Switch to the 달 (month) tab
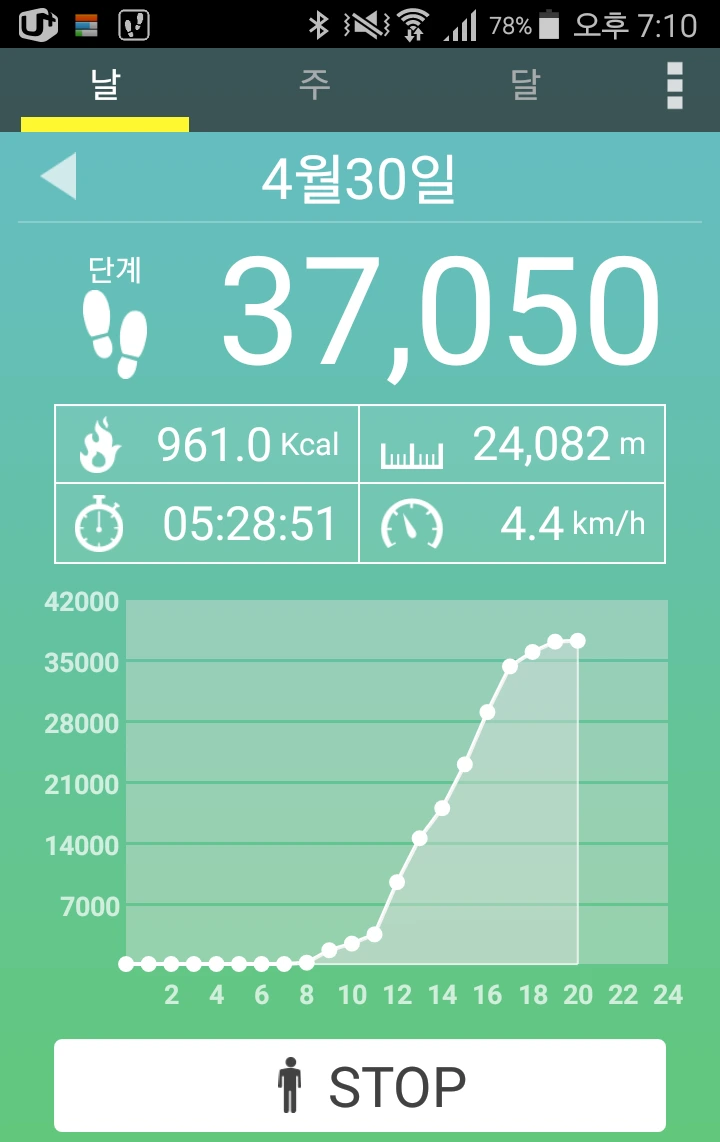Screen dimensions: 720x1142 tap(524, 86)
